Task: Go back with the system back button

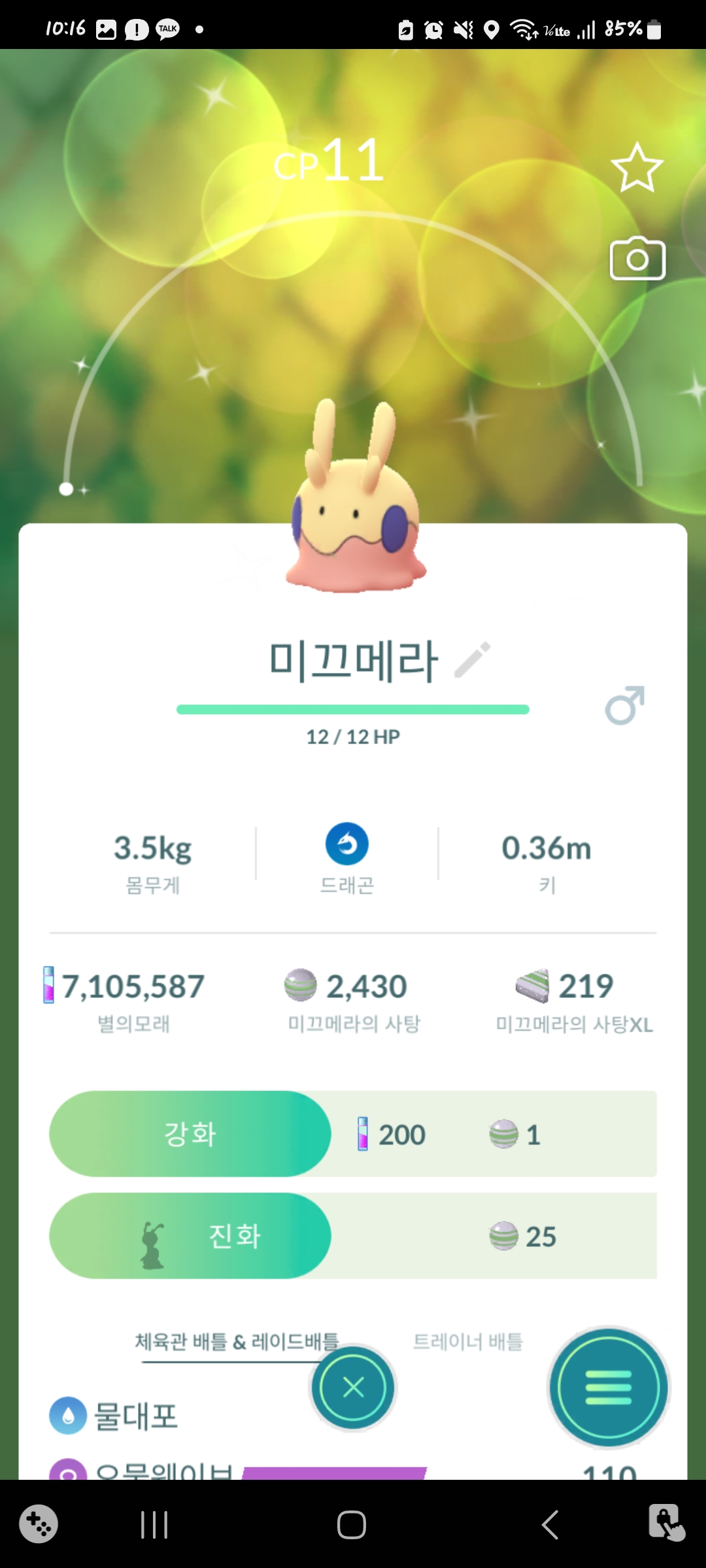Action: tap(550, 1525)
